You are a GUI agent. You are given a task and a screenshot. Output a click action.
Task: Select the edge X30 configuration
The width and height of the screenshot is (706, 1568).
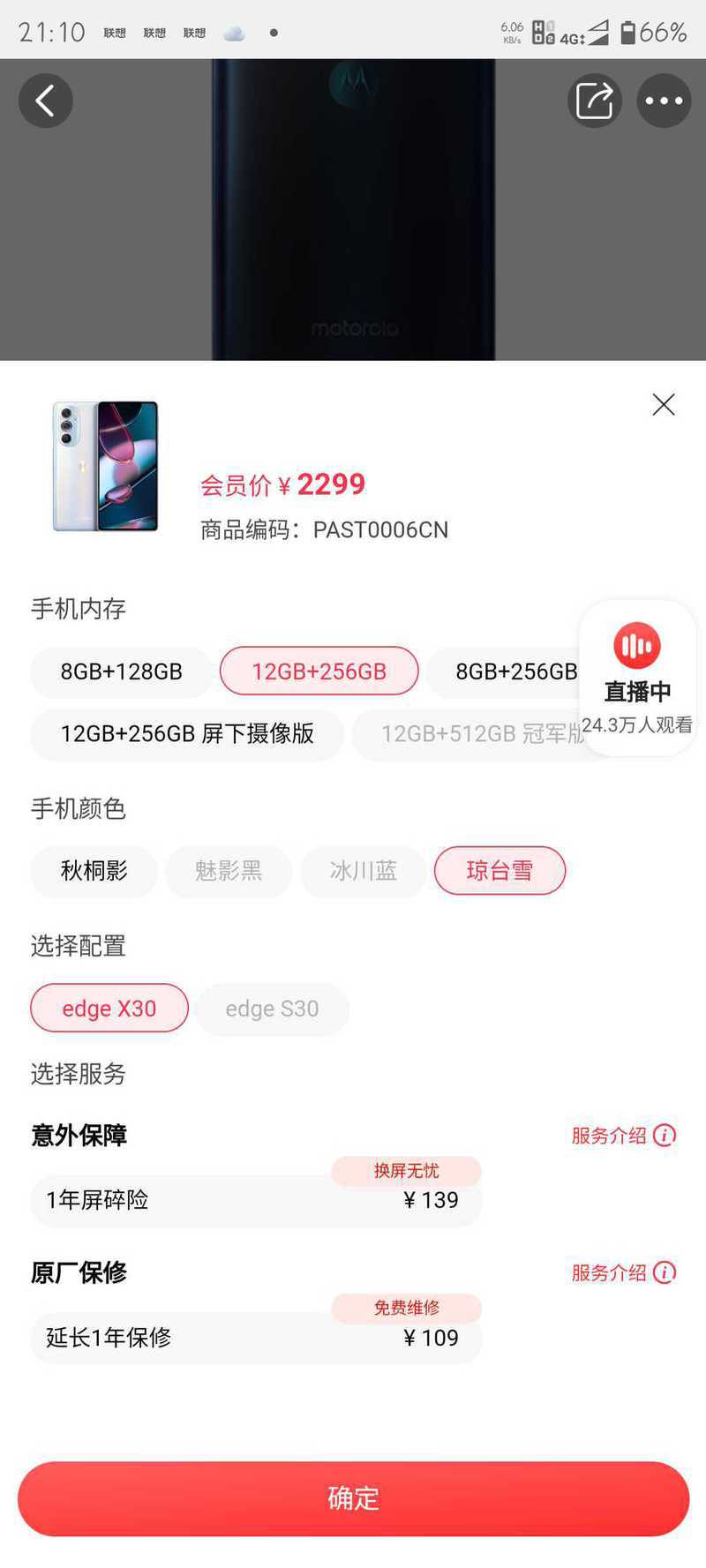point(109,1009)
